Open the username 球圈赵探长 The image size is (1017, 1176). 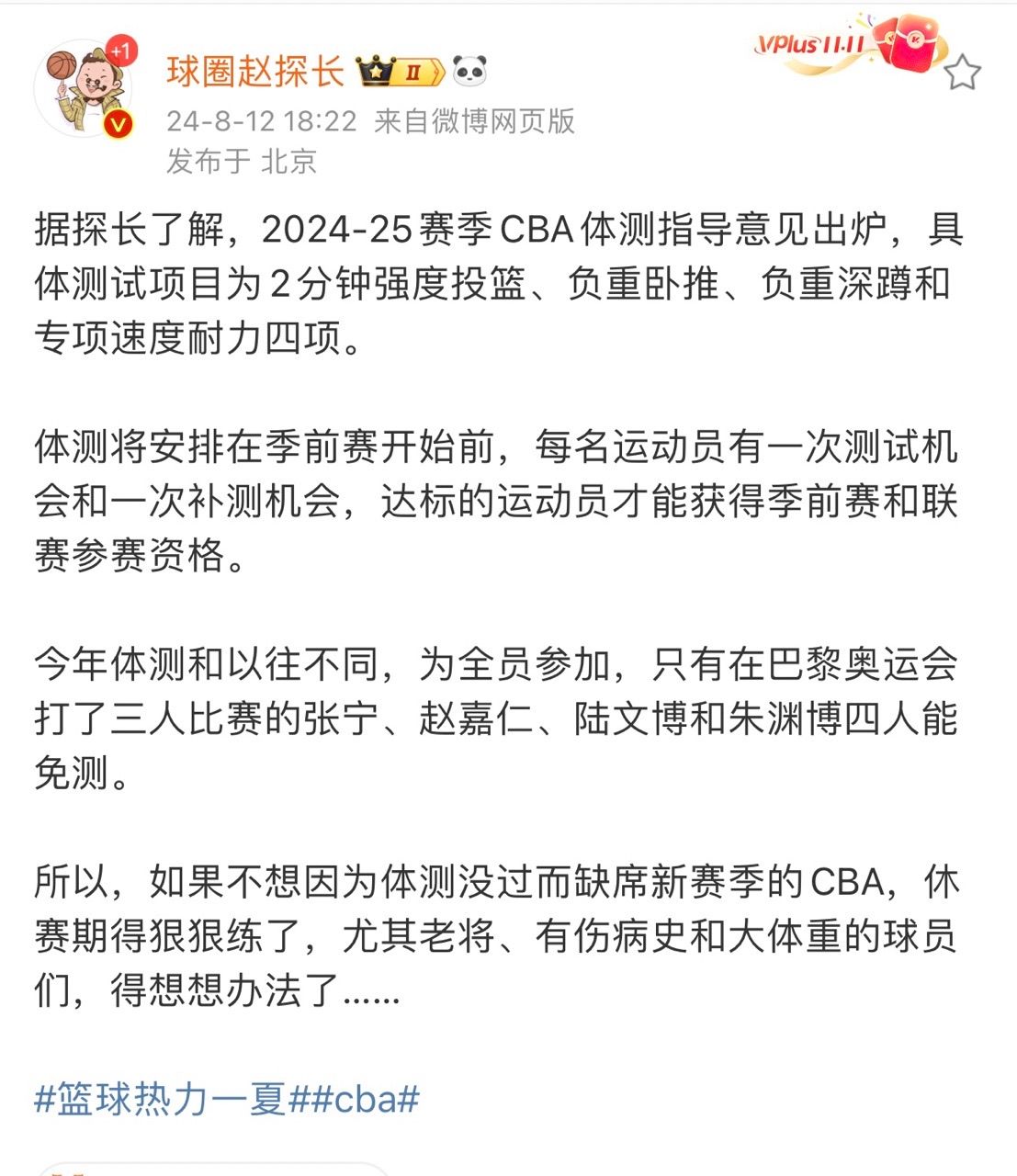[254, 72]
